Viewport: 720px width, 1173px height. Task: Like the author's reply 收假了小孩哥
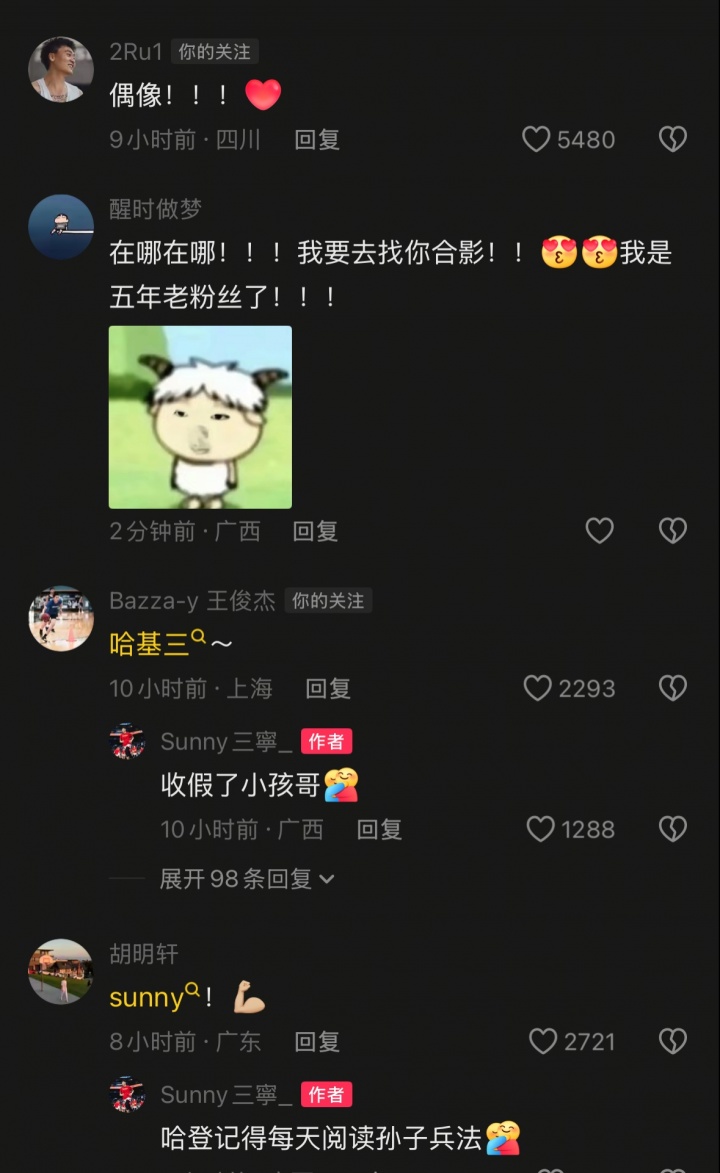coord(541,829)
